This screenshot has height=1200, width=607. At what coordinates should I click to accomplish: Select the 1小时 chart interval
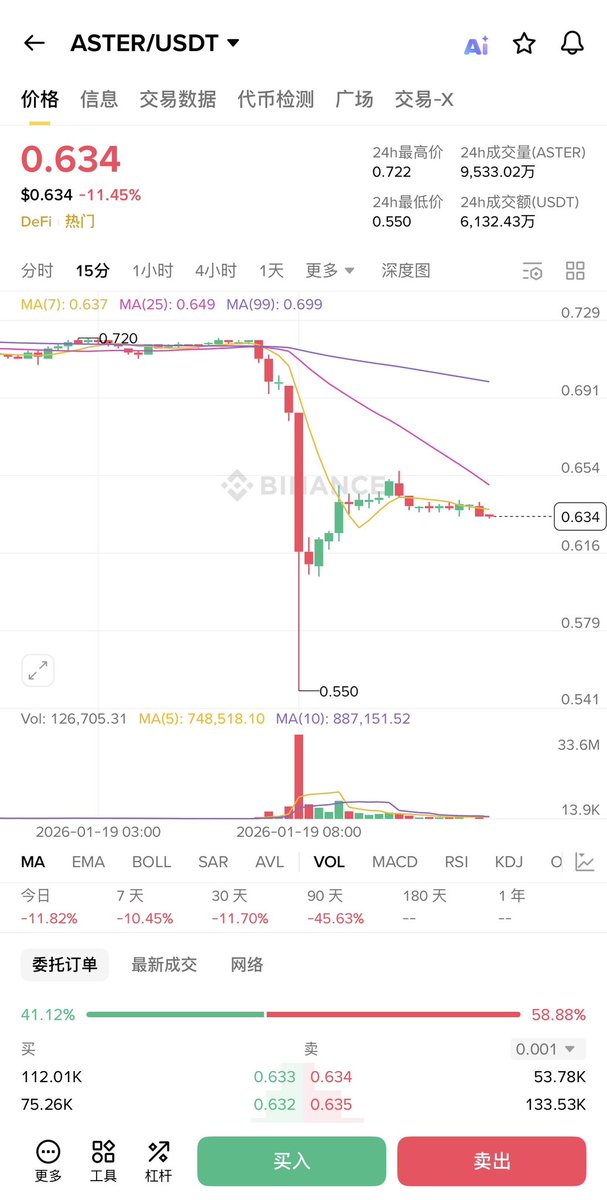click(x=153, y=270)
